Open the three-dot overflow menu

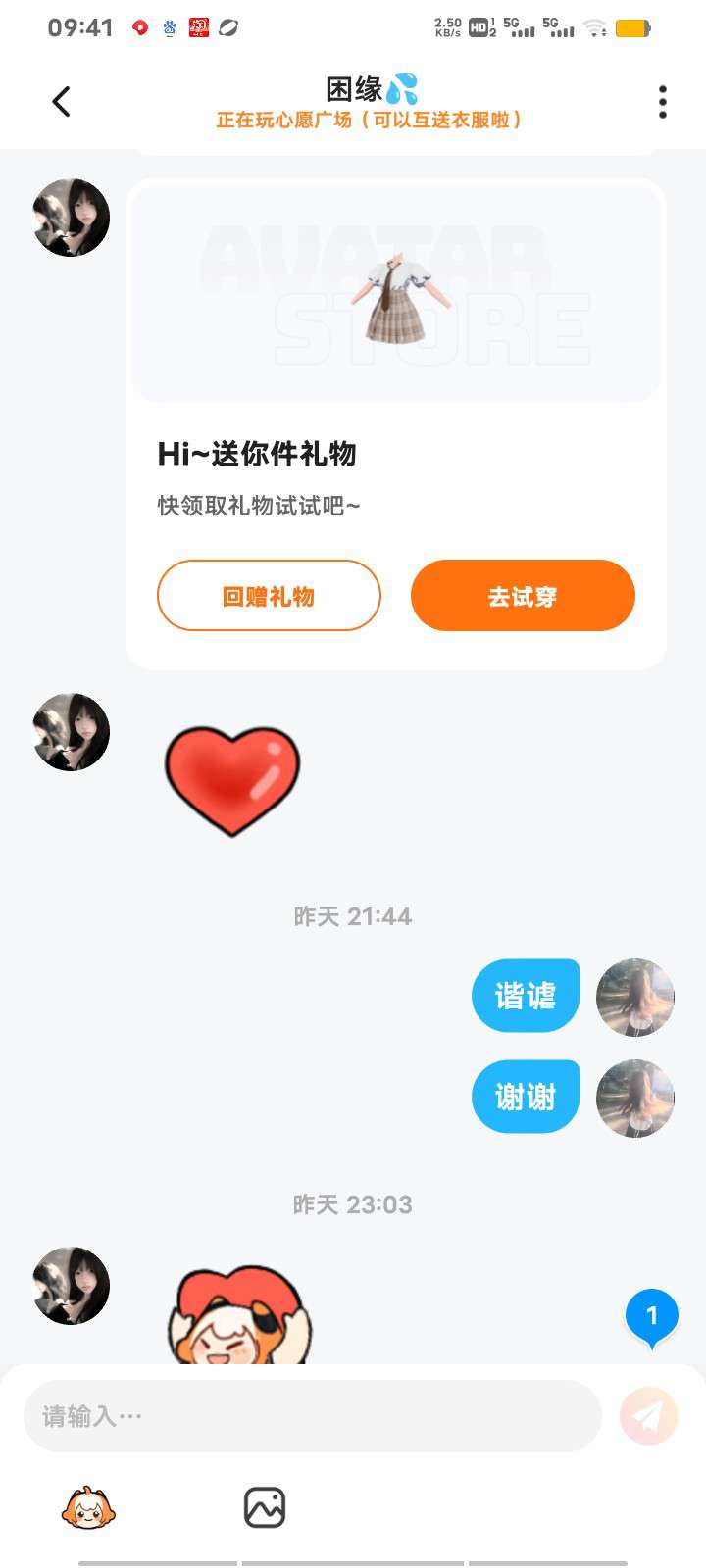pyautogui.click(x=663, y=102)
